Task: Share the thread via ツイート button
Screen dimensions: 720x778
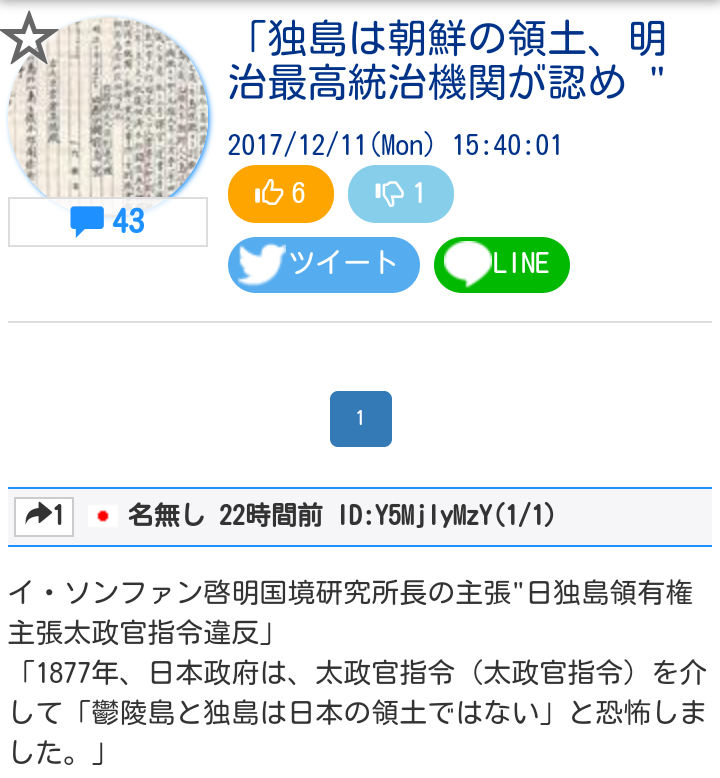Action: tap(323, 264)
